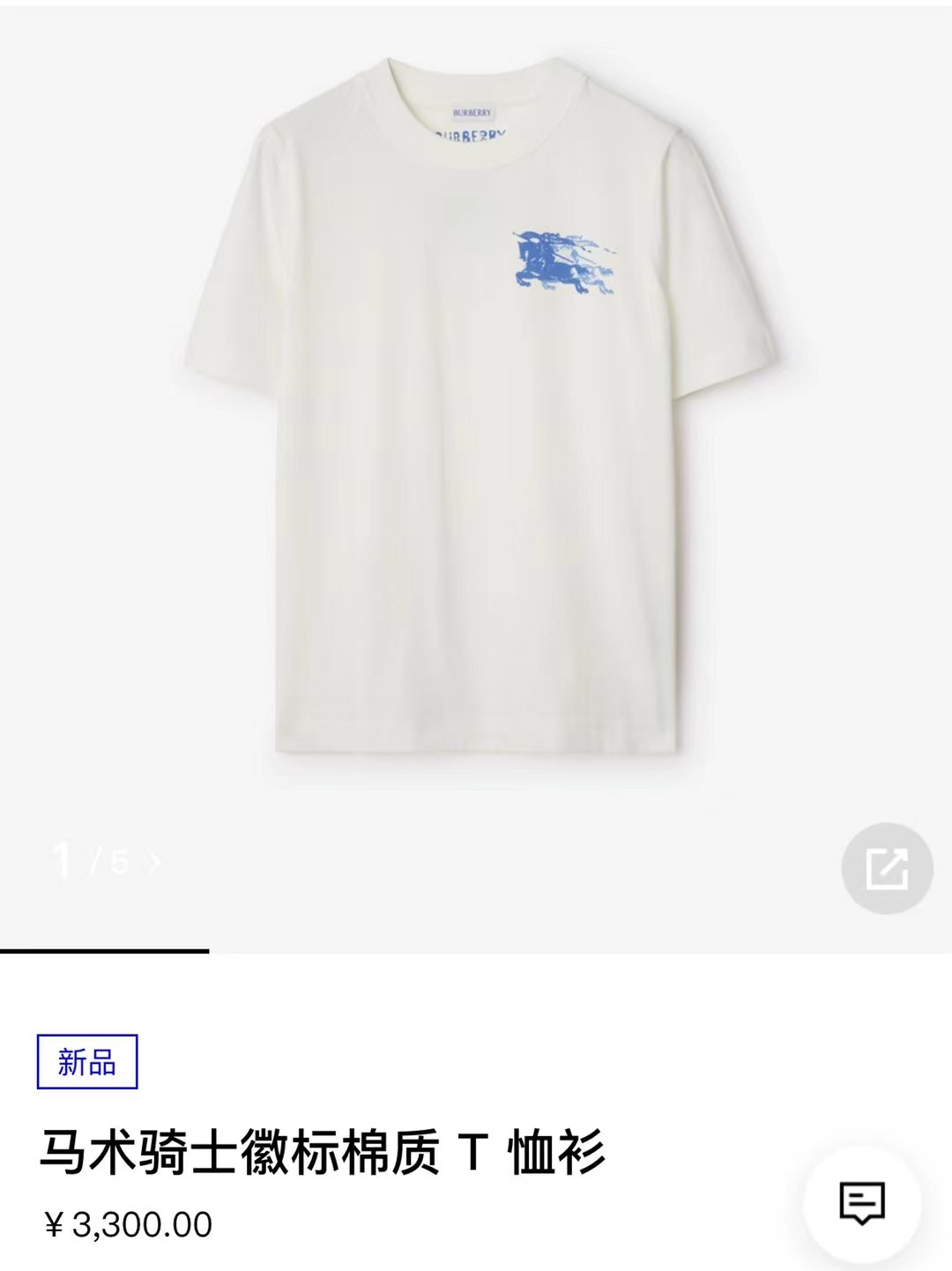Open the product image in fullscreen
This screenshot has height=1271, width=952.
[887, 869]
